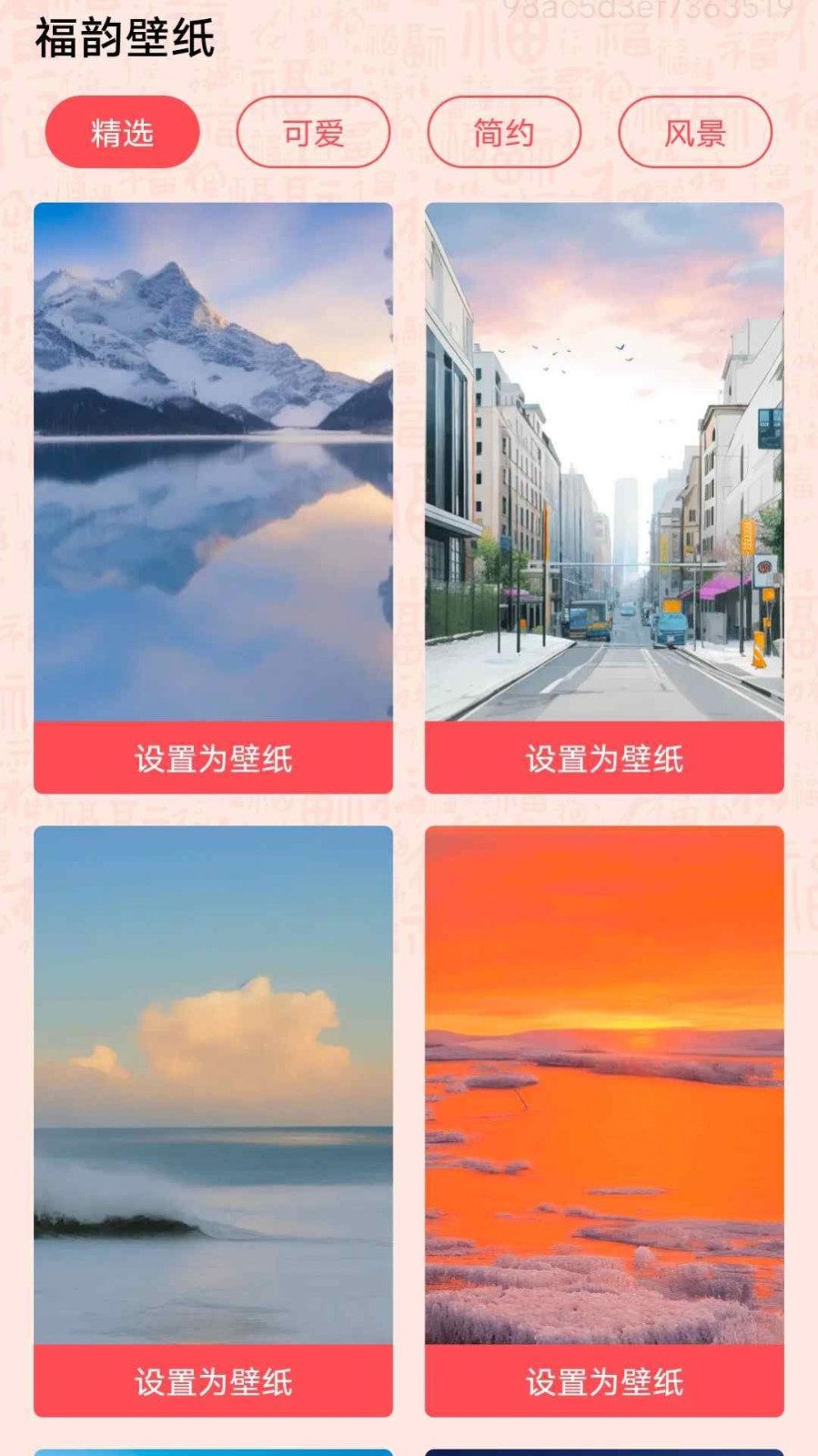Switch to the 可爱 category tab
This screenshot has width=818, height=1456.
point(313,131)
